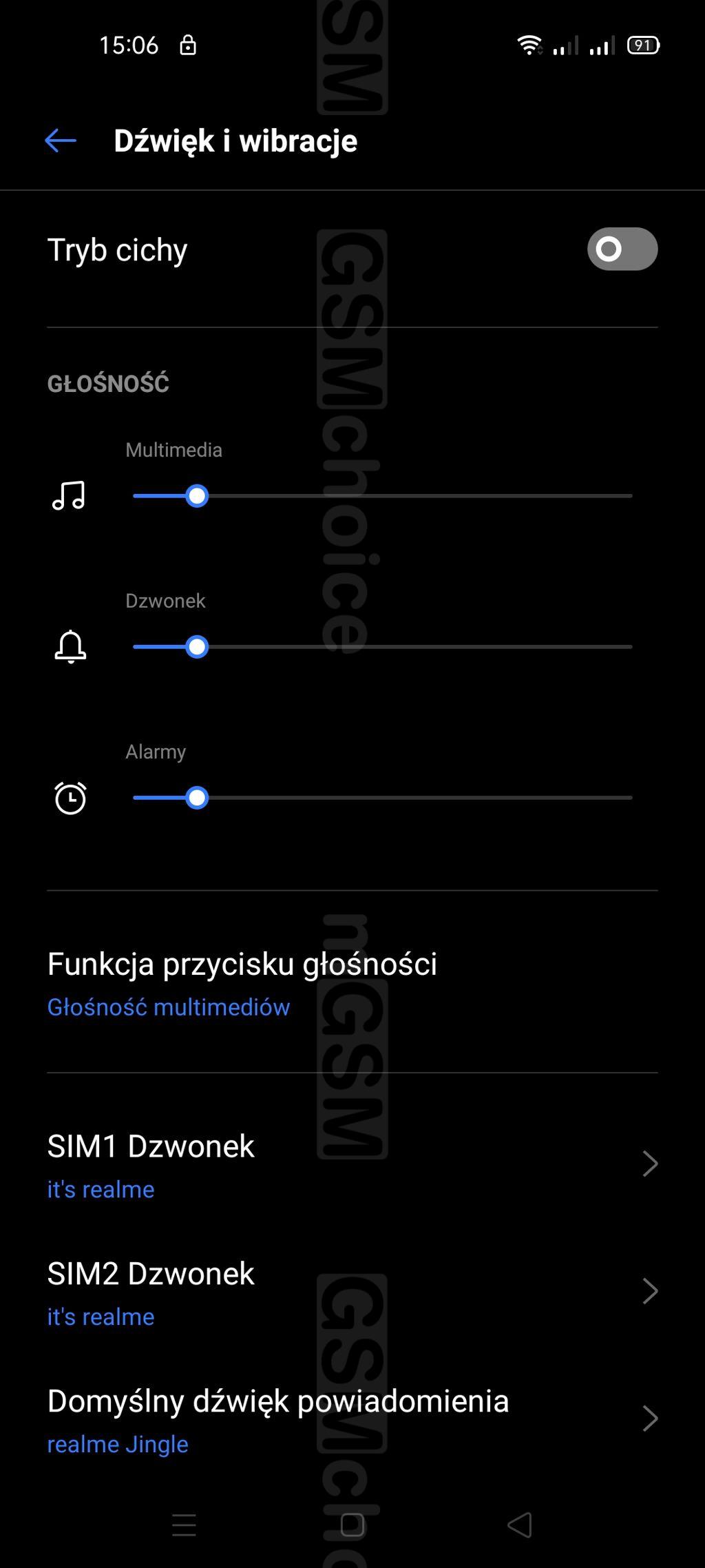Open SIM2 Dzwonek ringtone selection
Viewport: 705px width, 1568px height.
(x=352, y=1292)
